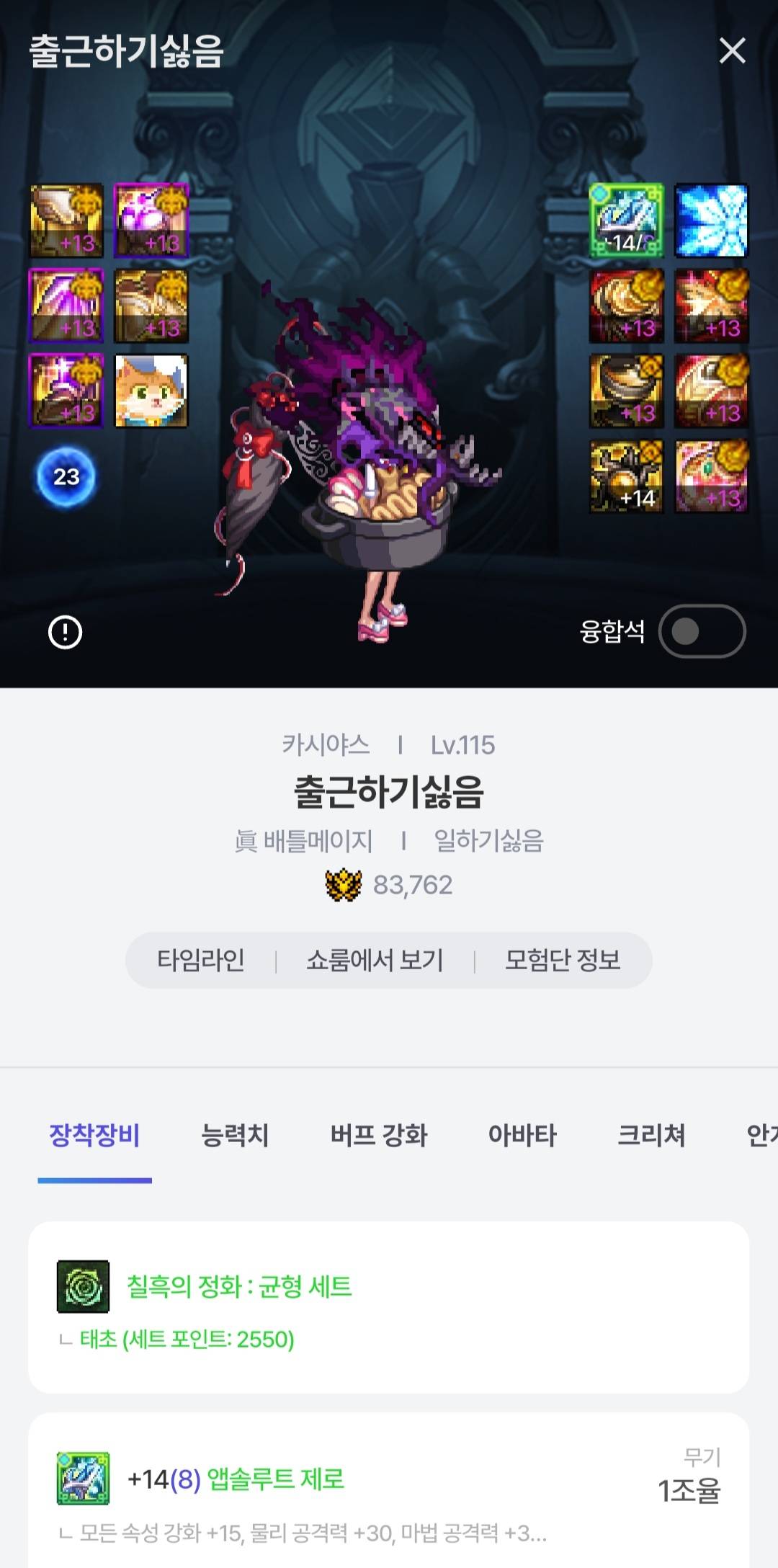Close the character detail view
The image size is (778, 1568).
pyautogui.click(x=732, y=51)
